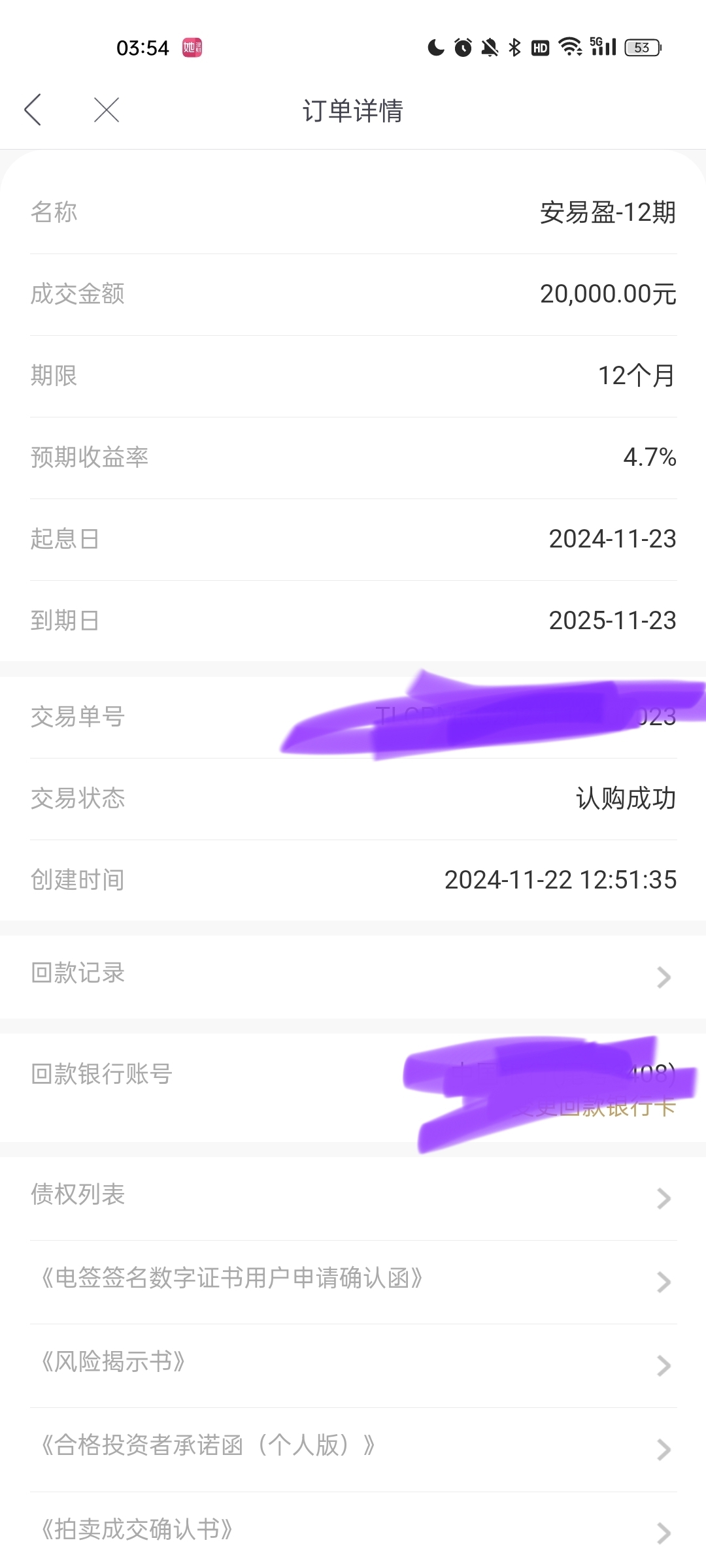Screen dimensions: 706x1568
Task: Open 《电签签名数字证书用户申请确认函》
Action: coord(353,1281)
